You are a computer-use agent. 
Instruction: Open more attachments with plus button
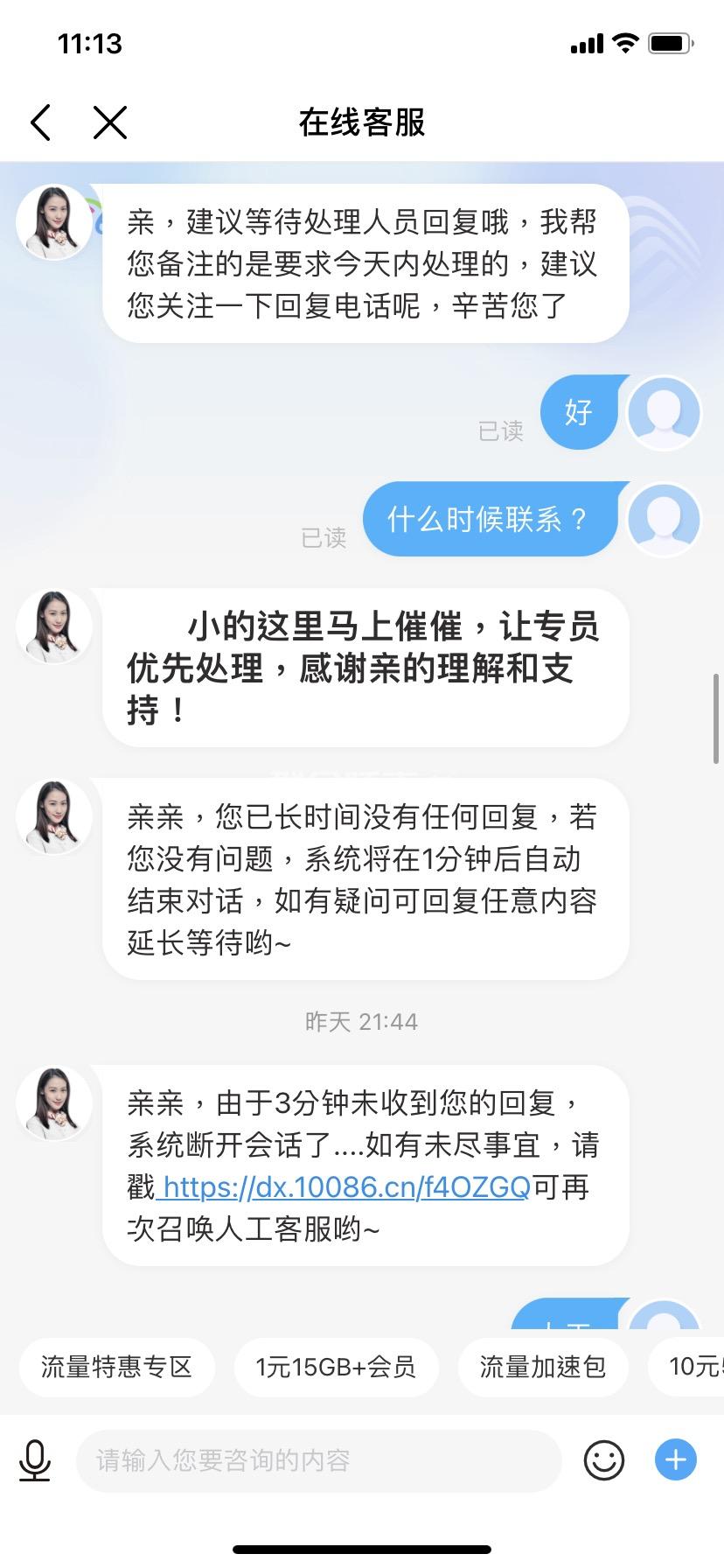tap(675, 1459)
